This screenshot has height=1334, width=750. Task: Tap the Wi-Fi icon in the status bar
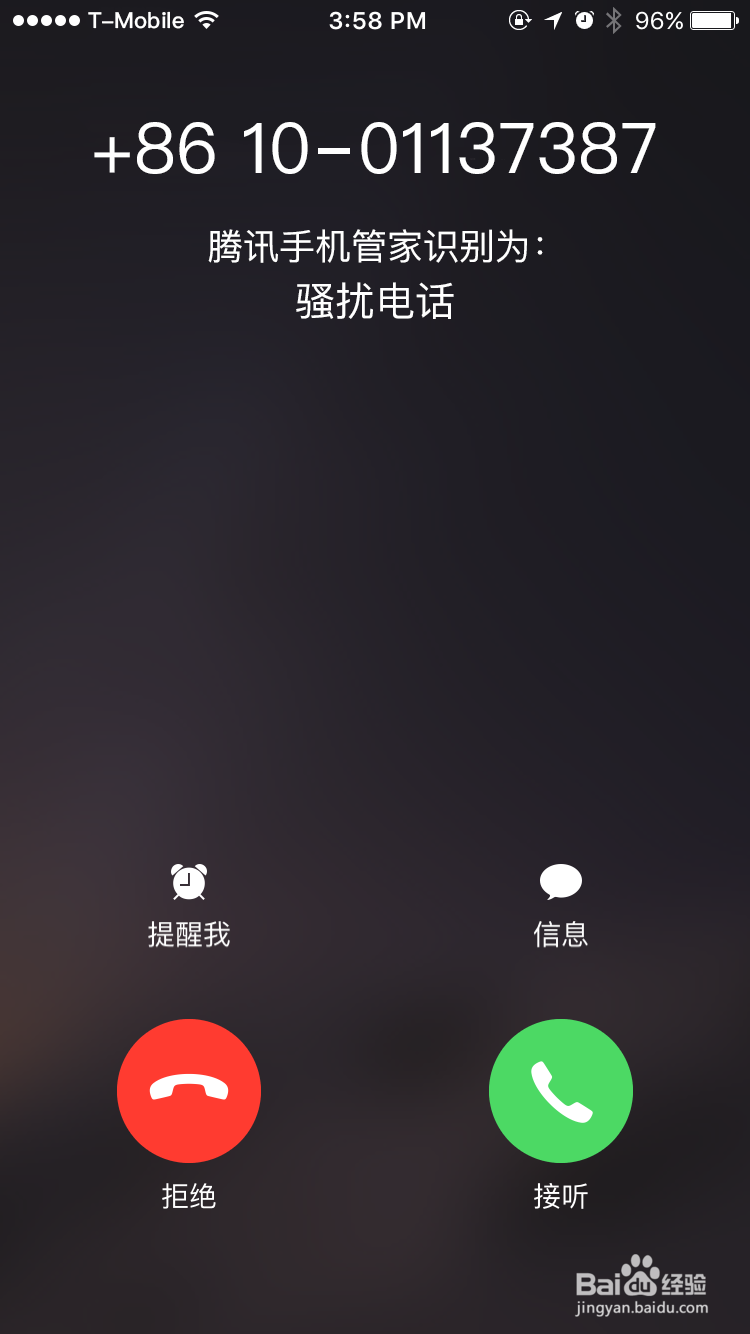pyautogui.click(x=205, y=19)
